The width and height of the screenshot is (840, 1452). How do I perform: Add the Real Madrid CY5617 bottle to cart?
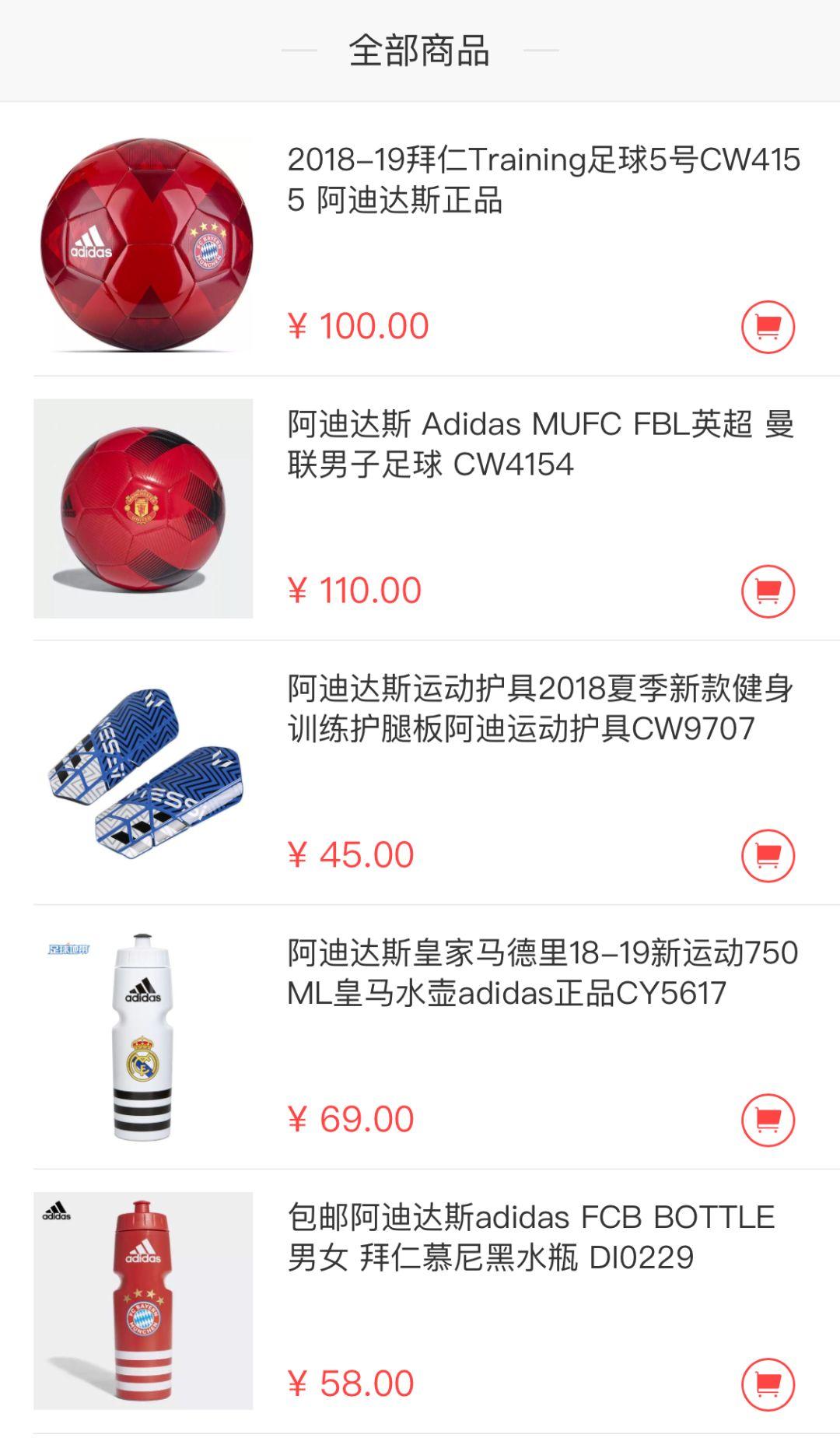[x=768, y=1121]
